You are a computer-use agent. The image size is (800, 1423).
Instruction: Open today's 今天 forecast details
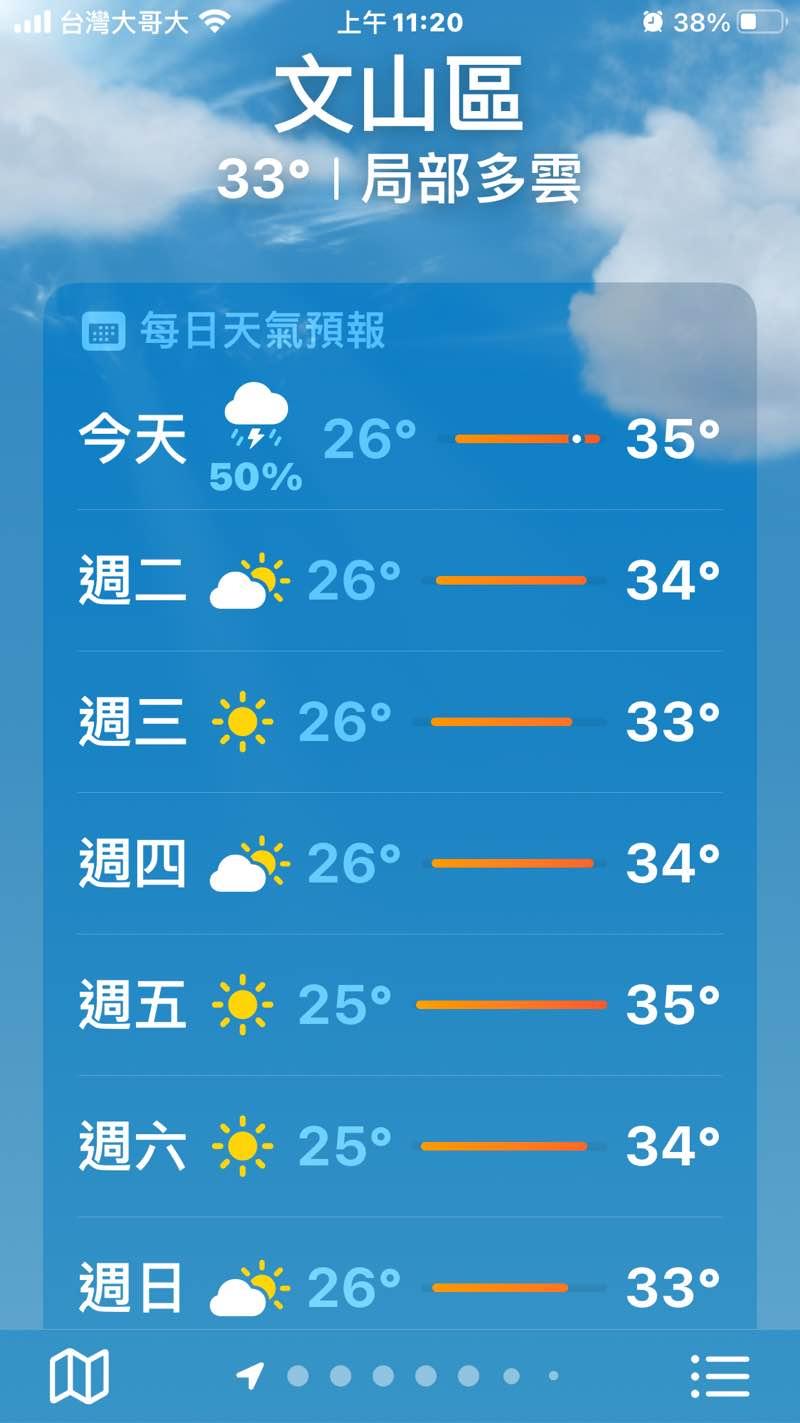(400, 440)
